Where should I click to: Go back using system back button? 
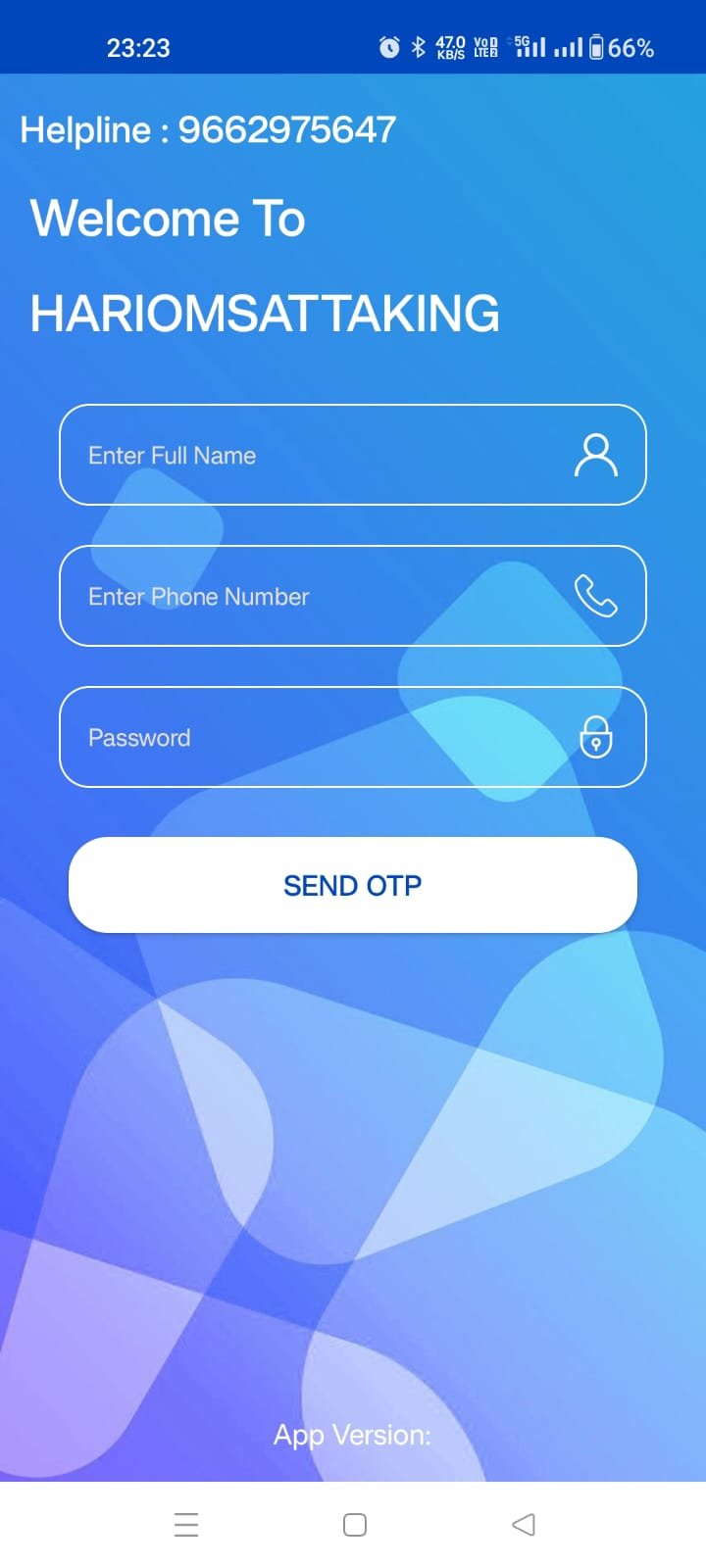[524, 1525]
